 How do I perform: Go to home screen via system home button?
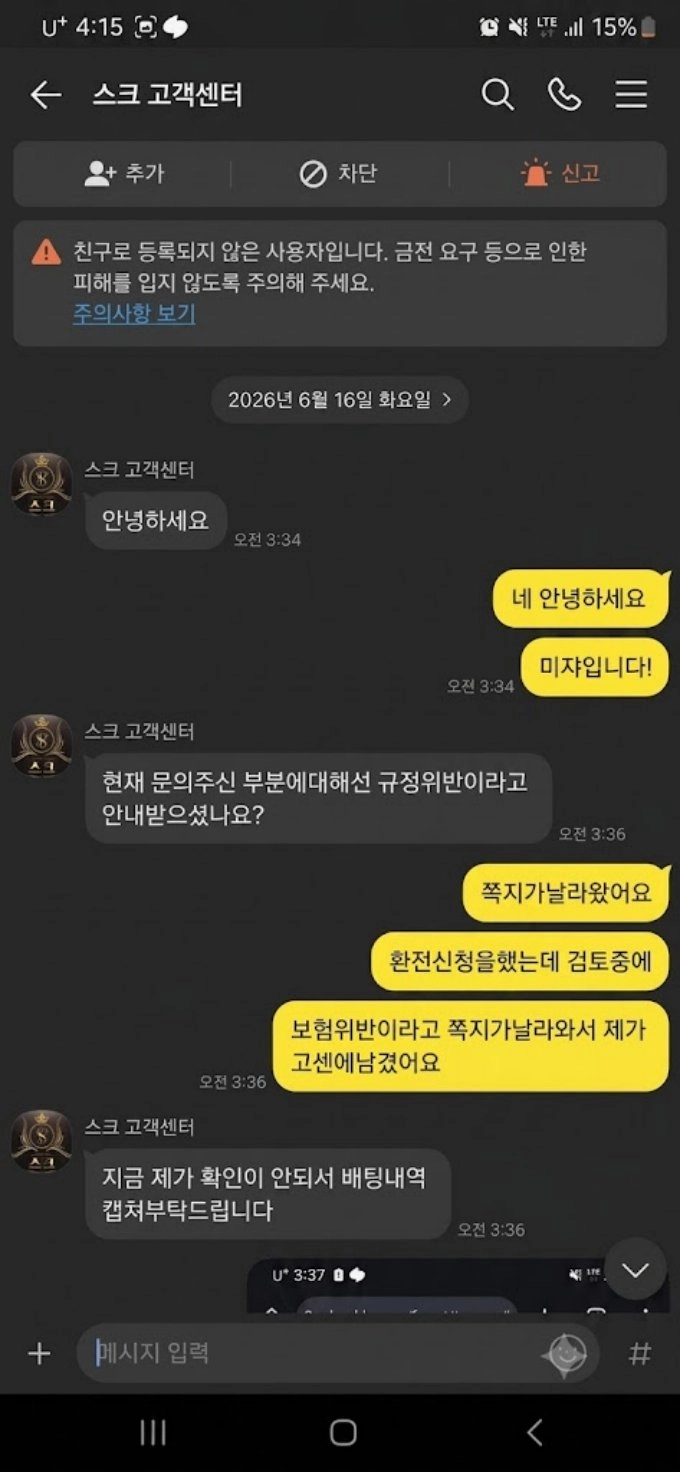343,1433
